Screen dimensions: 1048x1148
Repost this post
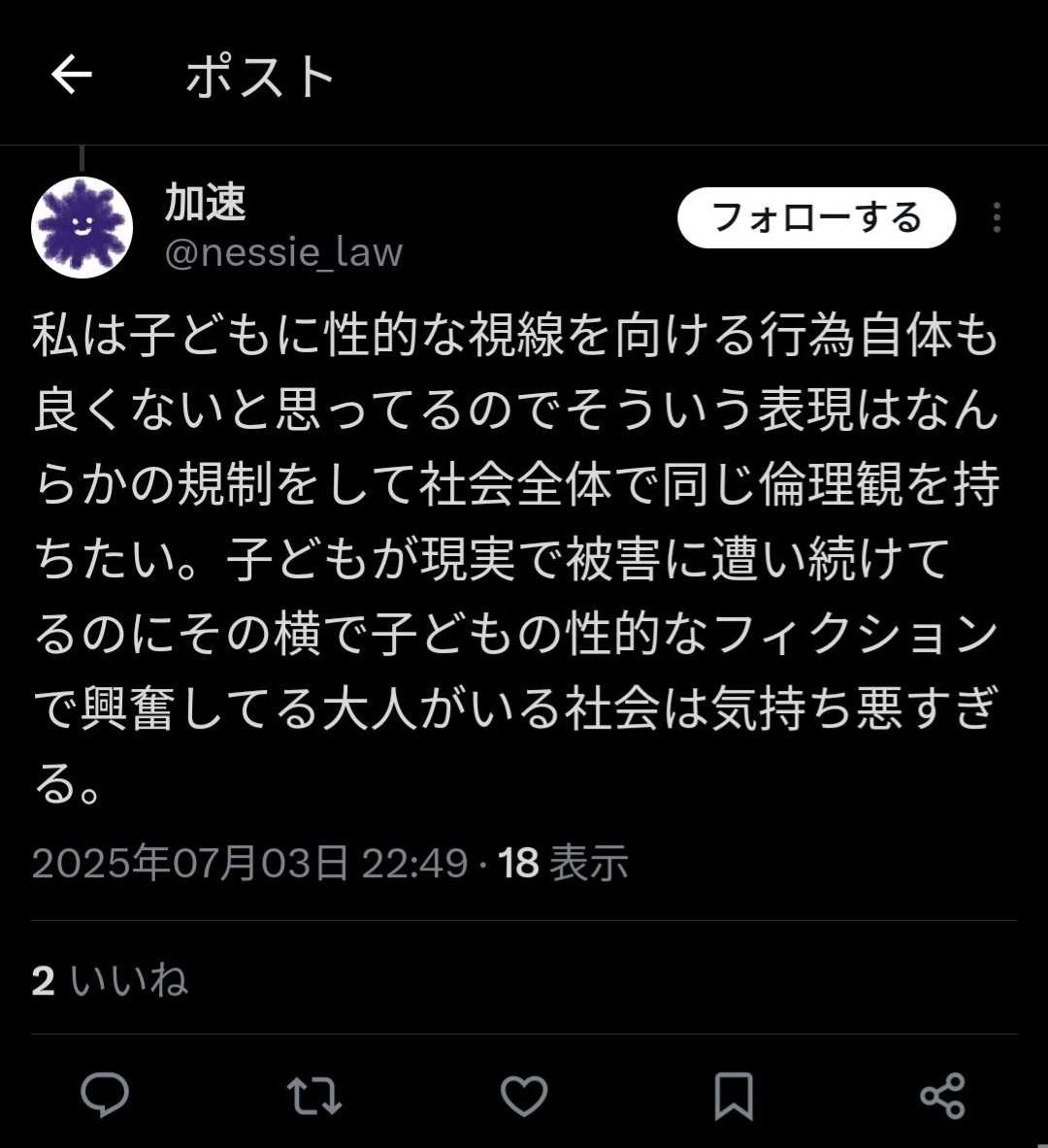(x=314, y=1097)
